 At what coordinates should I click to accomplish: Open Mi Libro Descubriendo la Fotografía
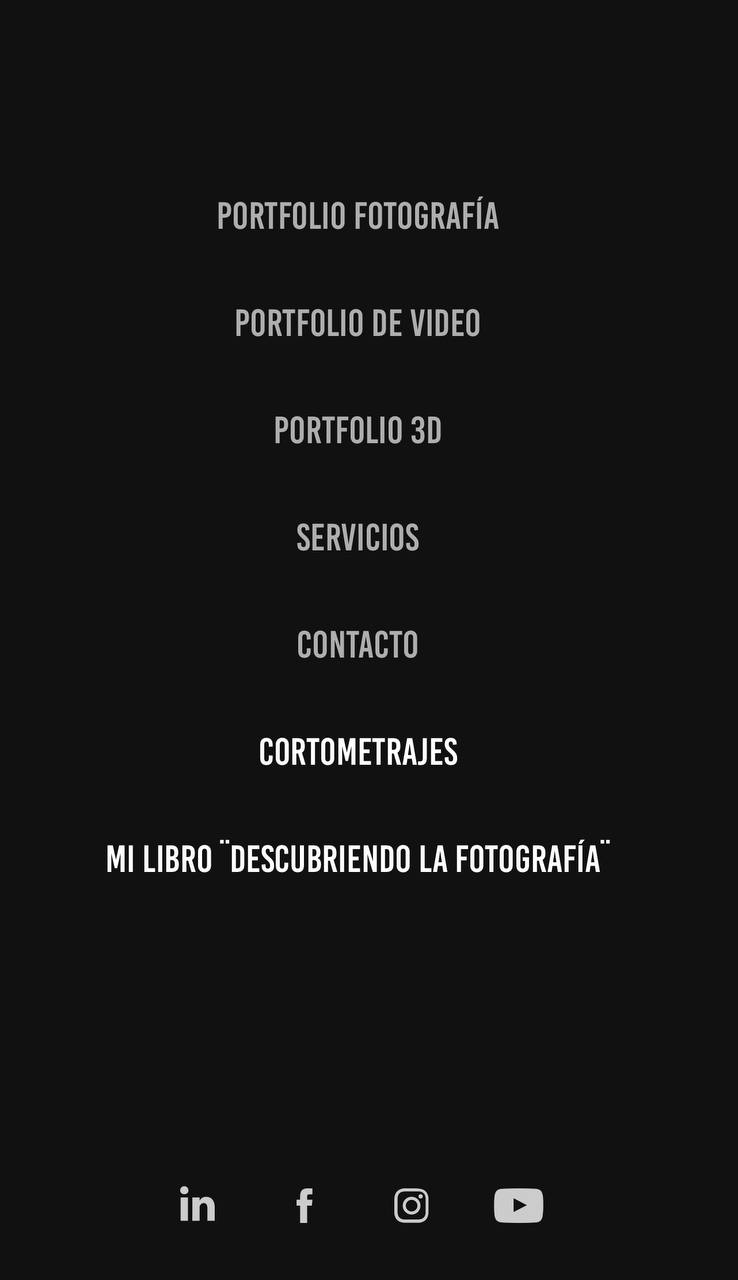(357, 859)
